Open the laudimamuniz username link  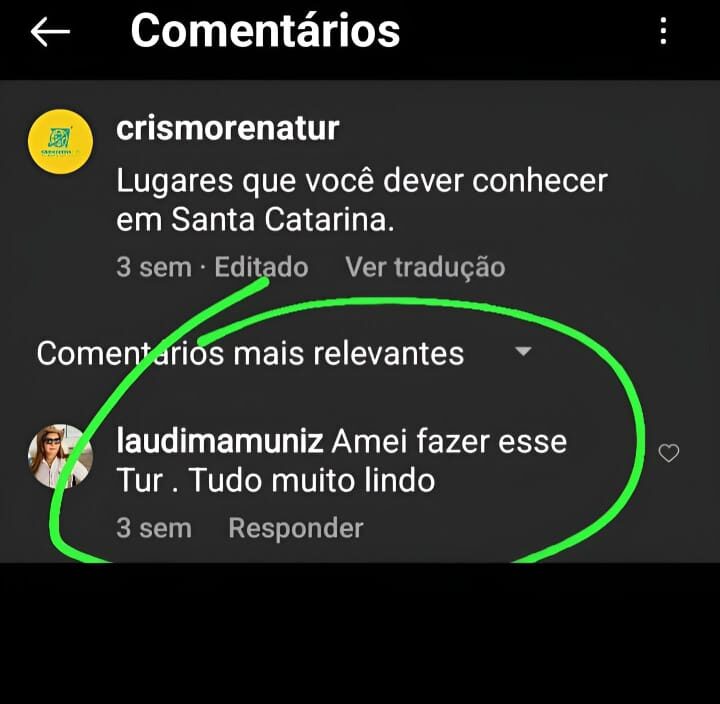(219, 440)
